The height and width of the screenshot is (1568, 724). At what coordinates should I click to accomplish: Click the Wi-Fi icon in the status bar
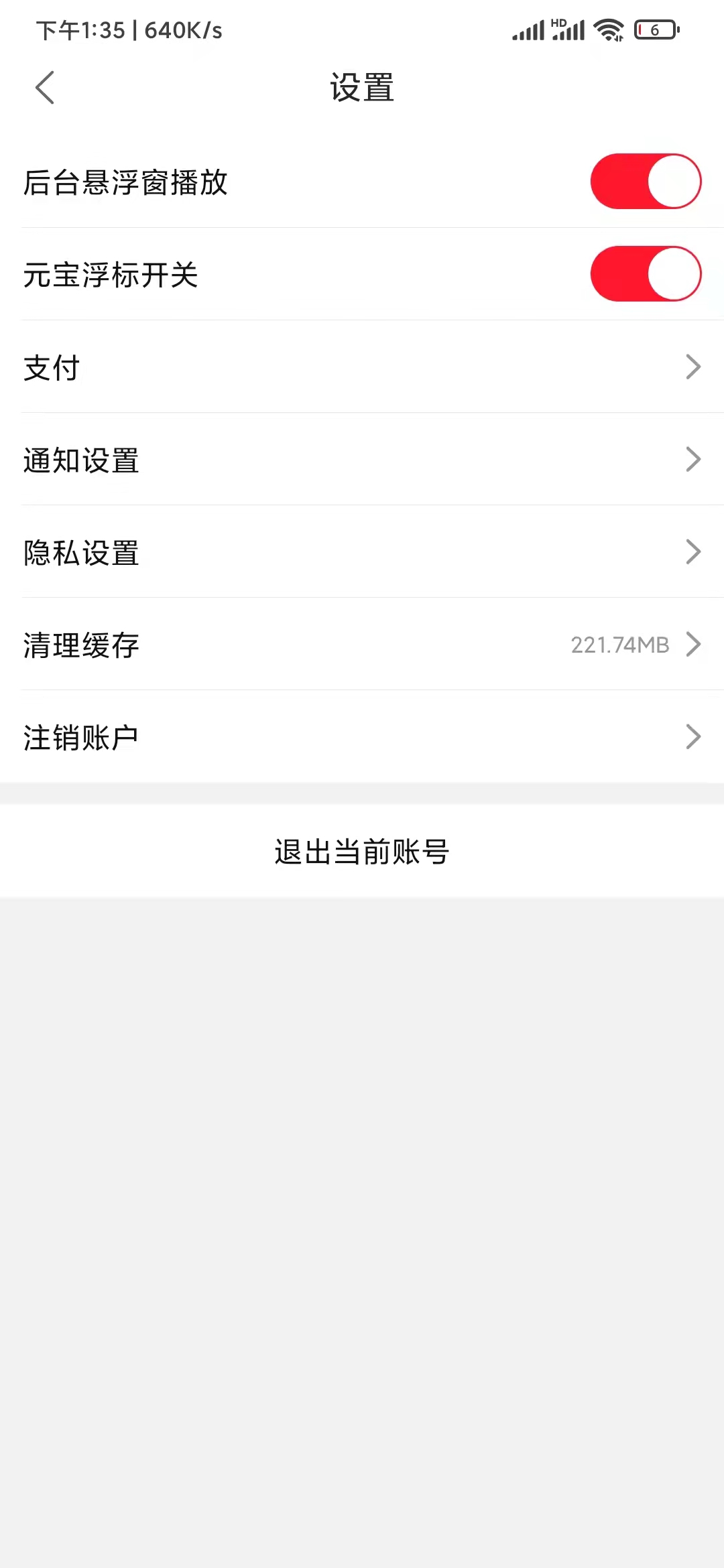point(609,29)
